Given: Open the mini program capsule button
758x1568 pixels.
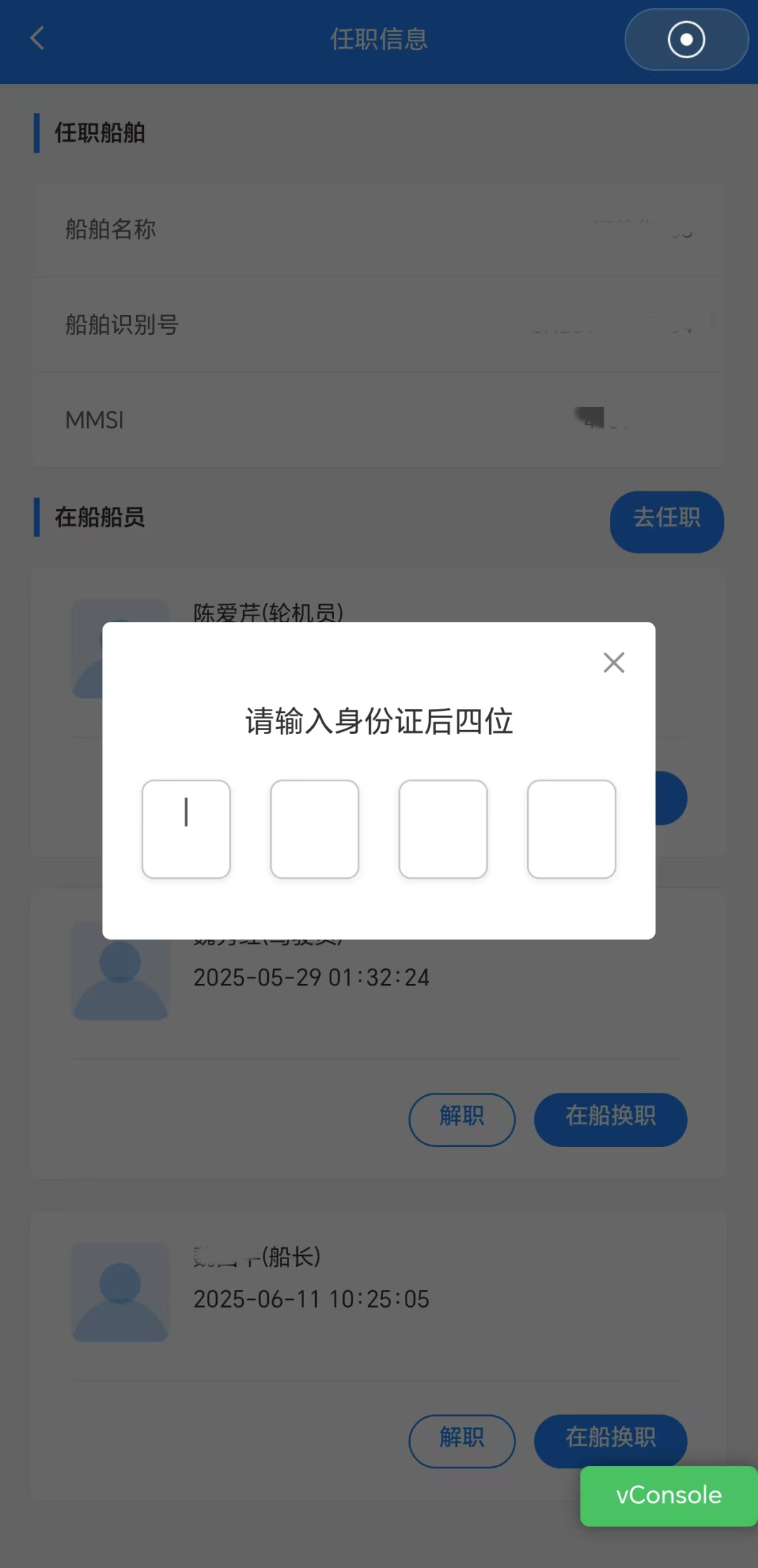Looking at the screenshot, I should [x=686, y=39].
